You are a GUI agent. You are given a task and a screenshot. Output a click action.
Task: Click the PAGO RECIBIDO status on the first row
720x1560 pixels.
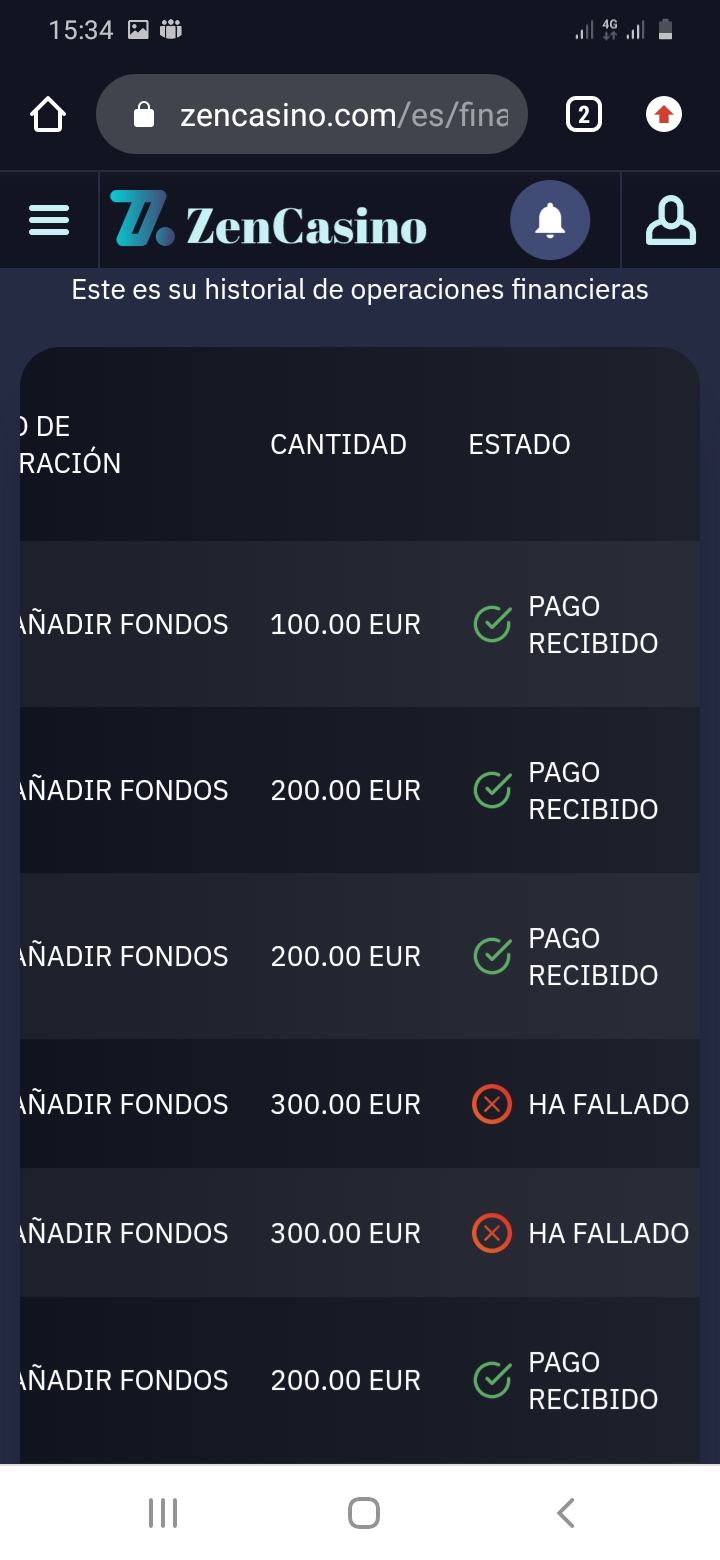[x=593, y=623]
